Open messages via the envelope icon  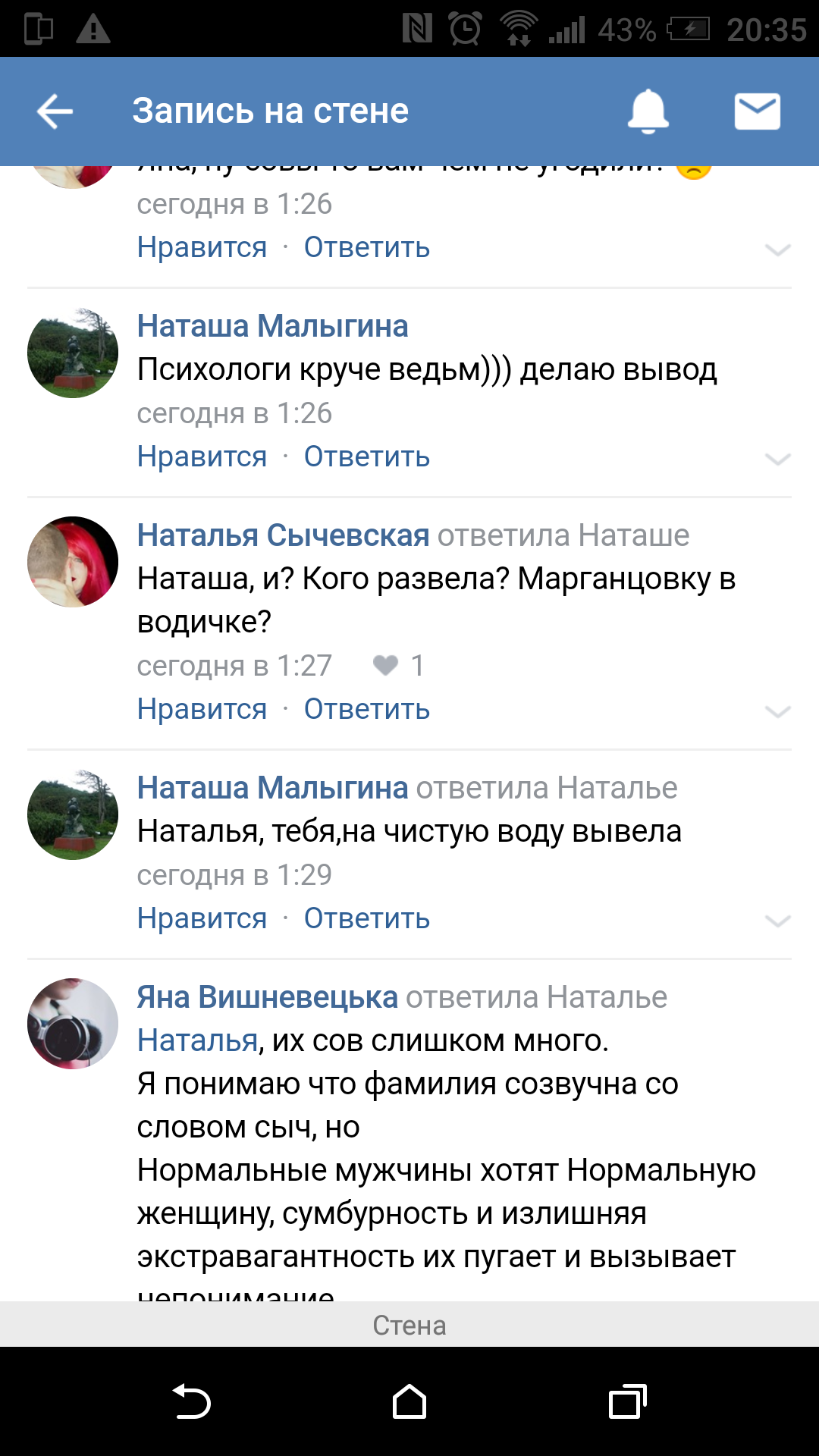tap(757, 111)
